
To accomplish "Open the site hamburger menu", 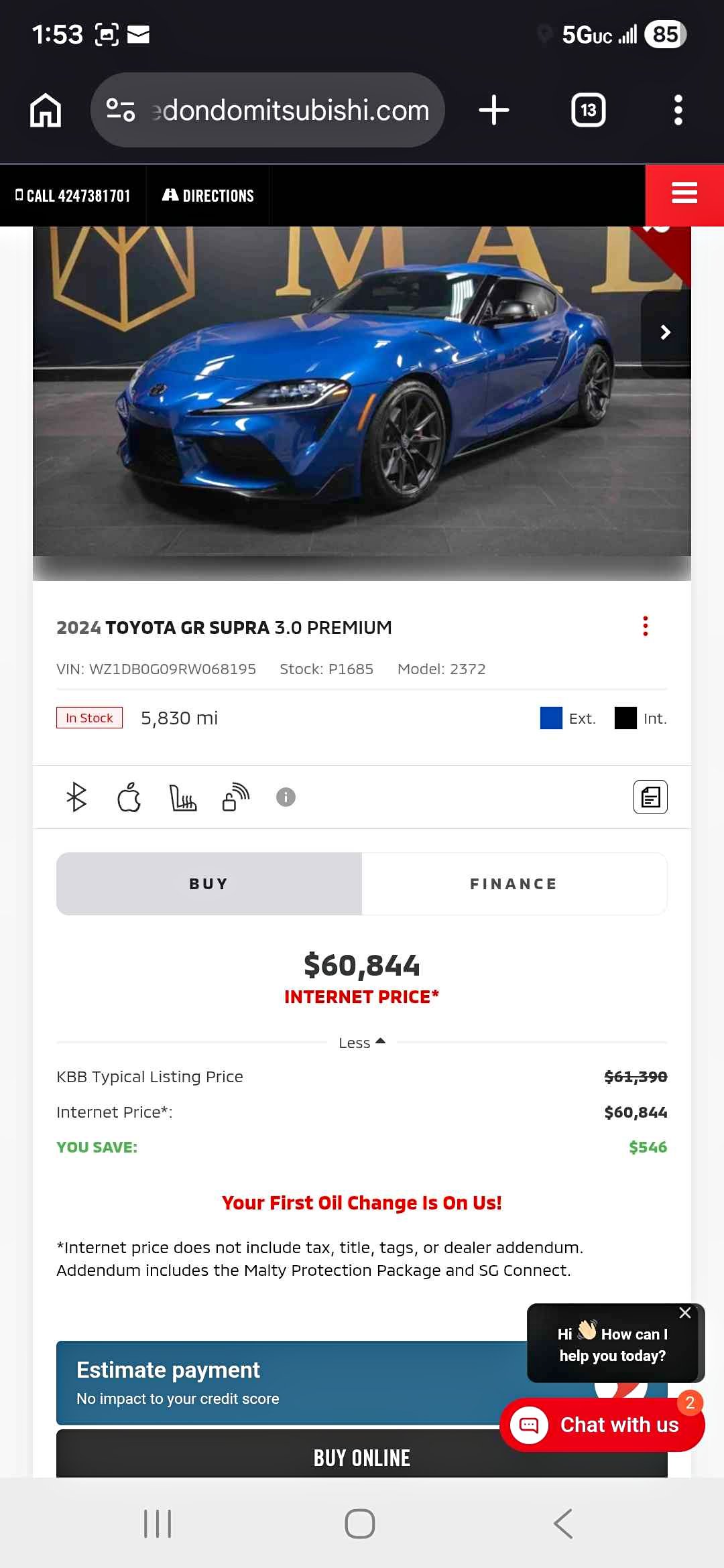I will (684, 194).
